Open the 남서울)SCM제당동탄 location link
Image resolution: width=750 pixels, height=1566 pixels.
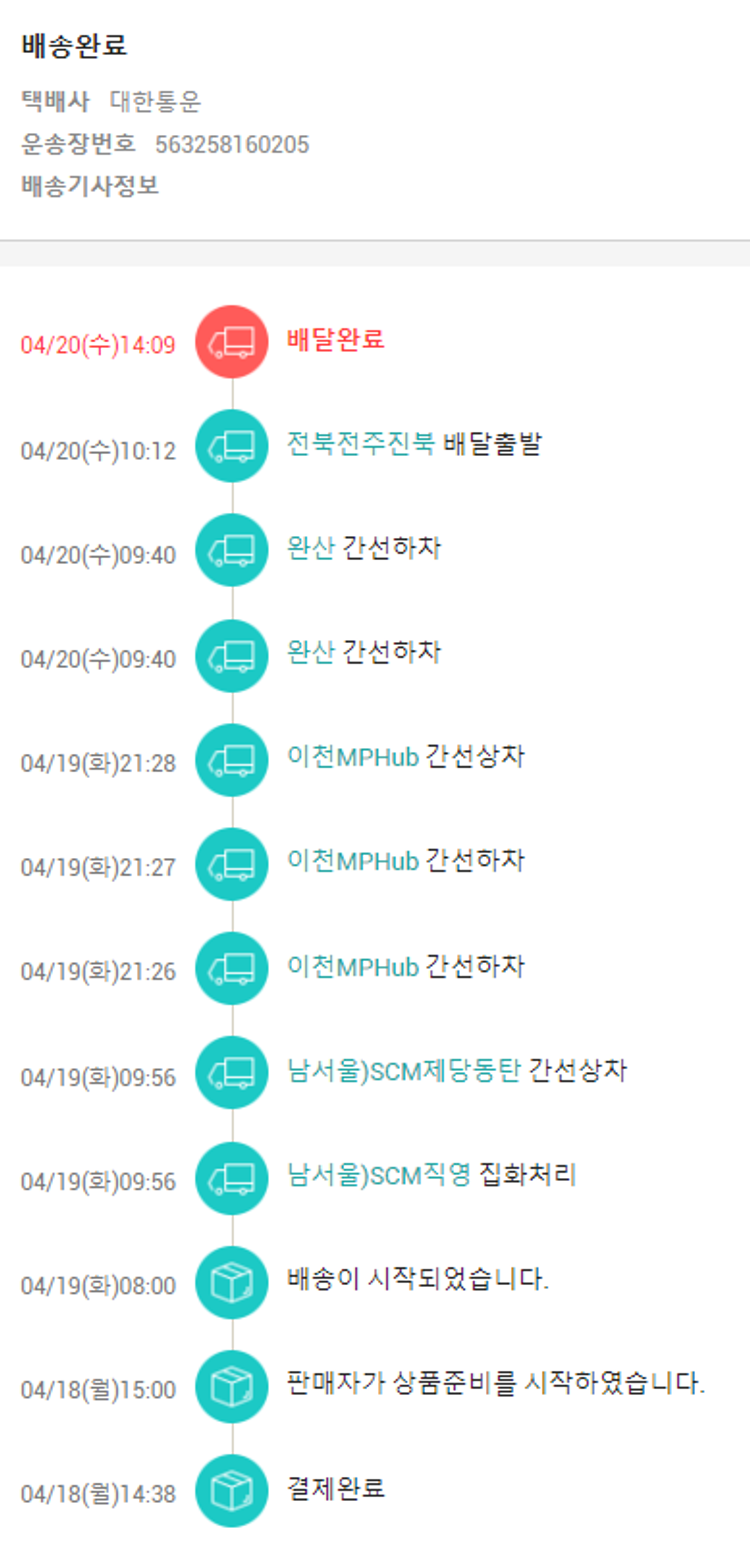(403, 1070)
